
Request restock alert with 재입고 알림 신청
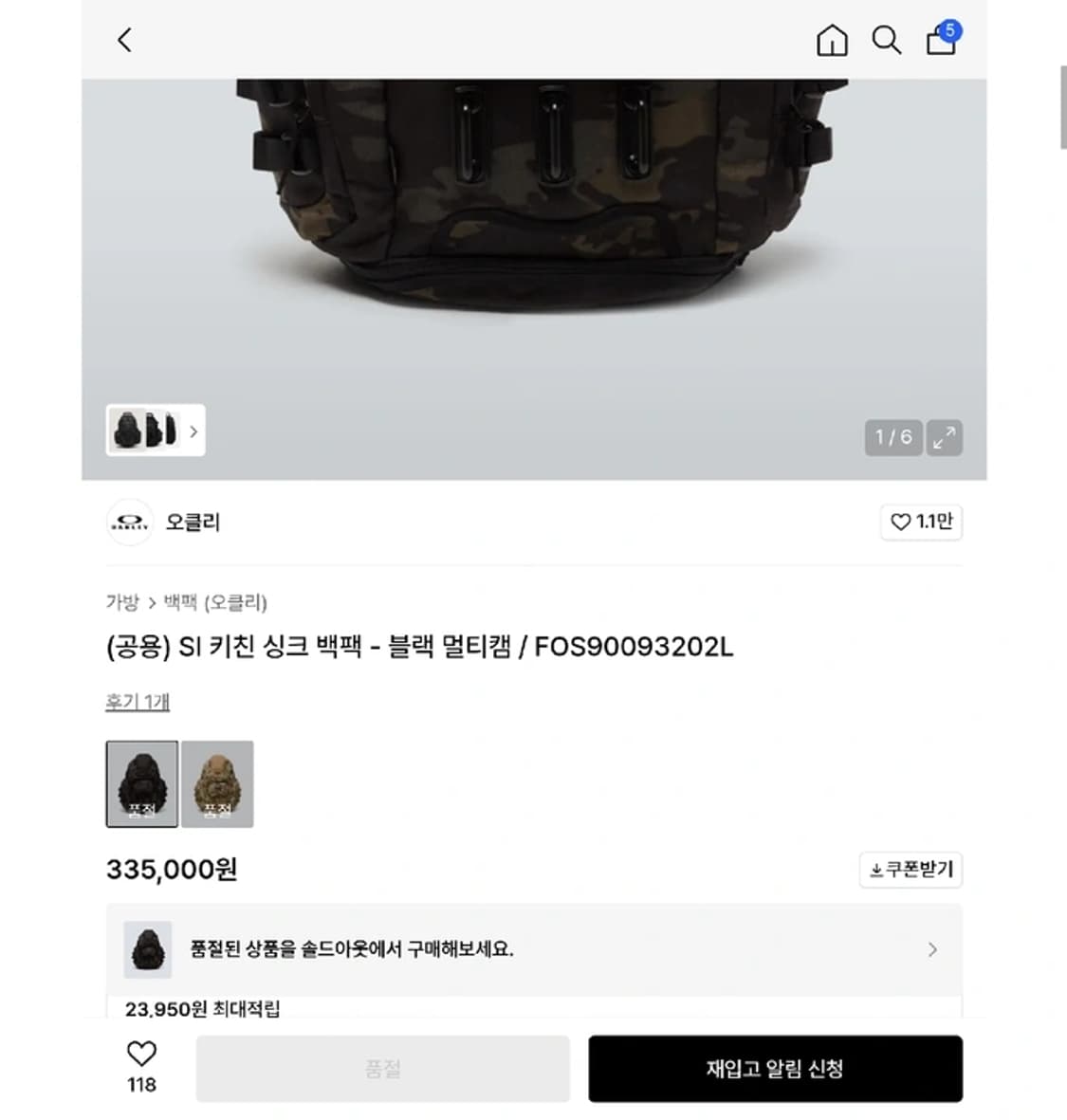tap(776, 1069)
